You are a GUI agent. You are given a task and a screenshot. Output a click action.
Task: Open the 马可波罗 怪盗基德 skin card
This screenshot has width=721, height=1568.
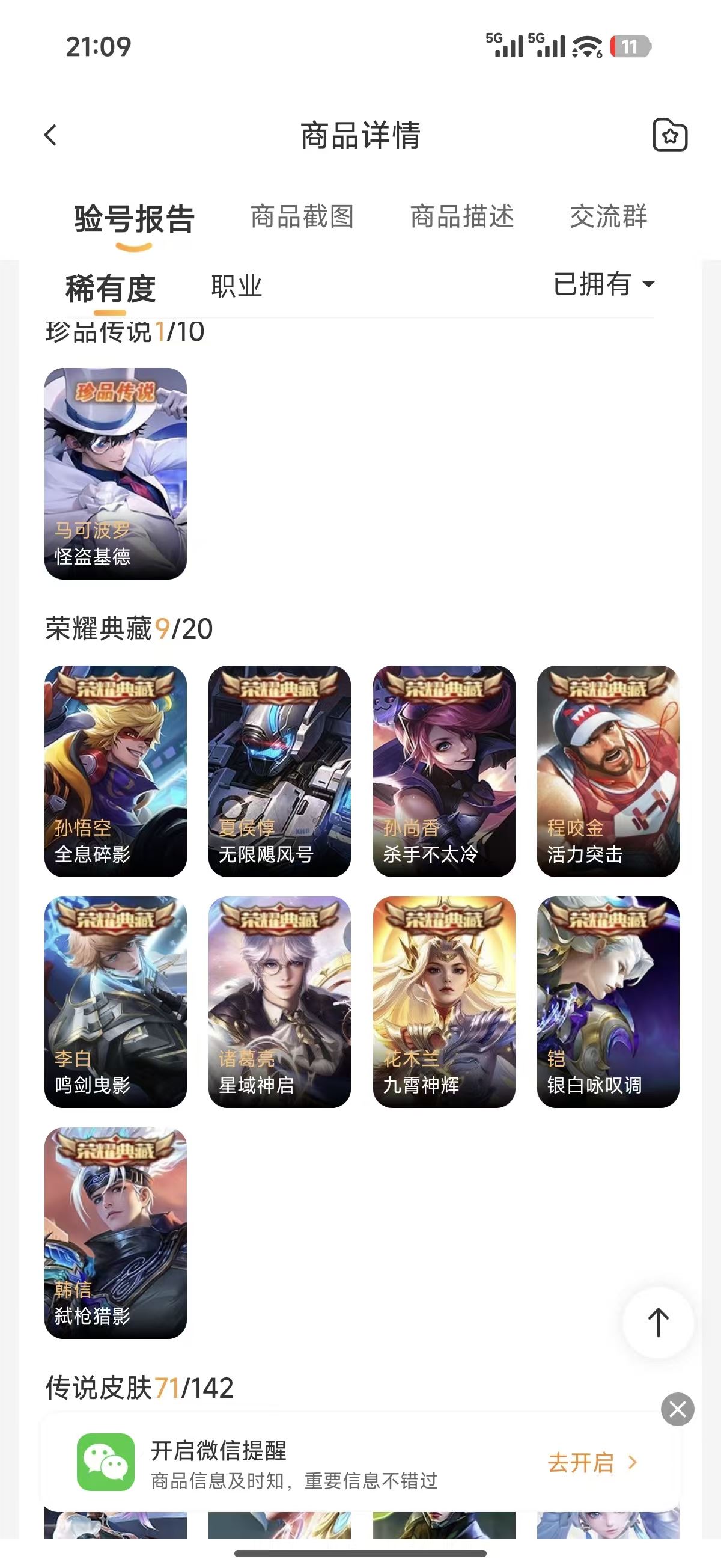115,473
